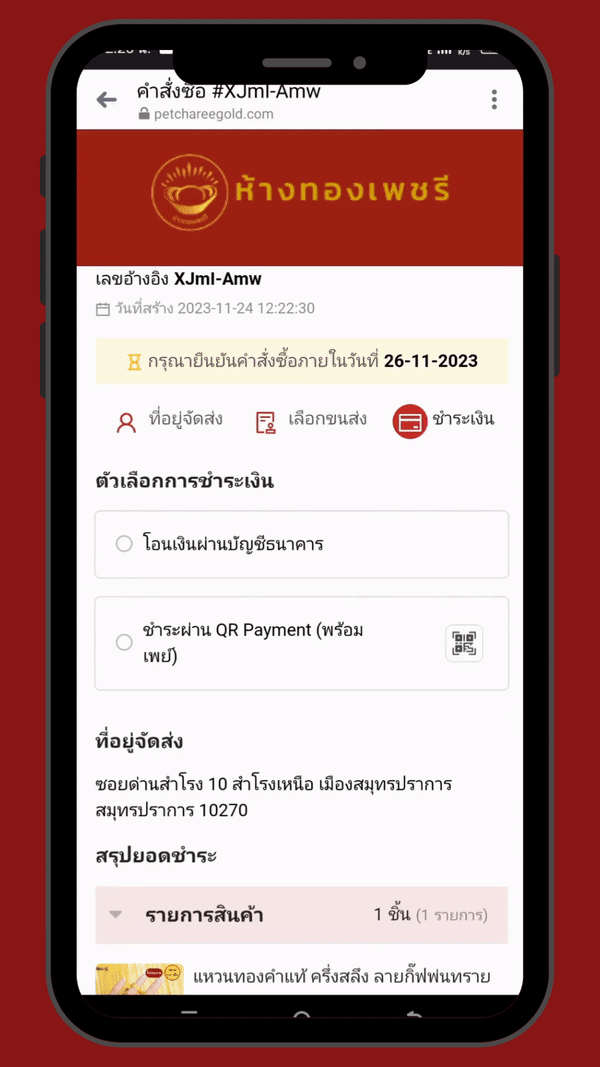
Task: Open the browser overflow menu
Action: 494,100
